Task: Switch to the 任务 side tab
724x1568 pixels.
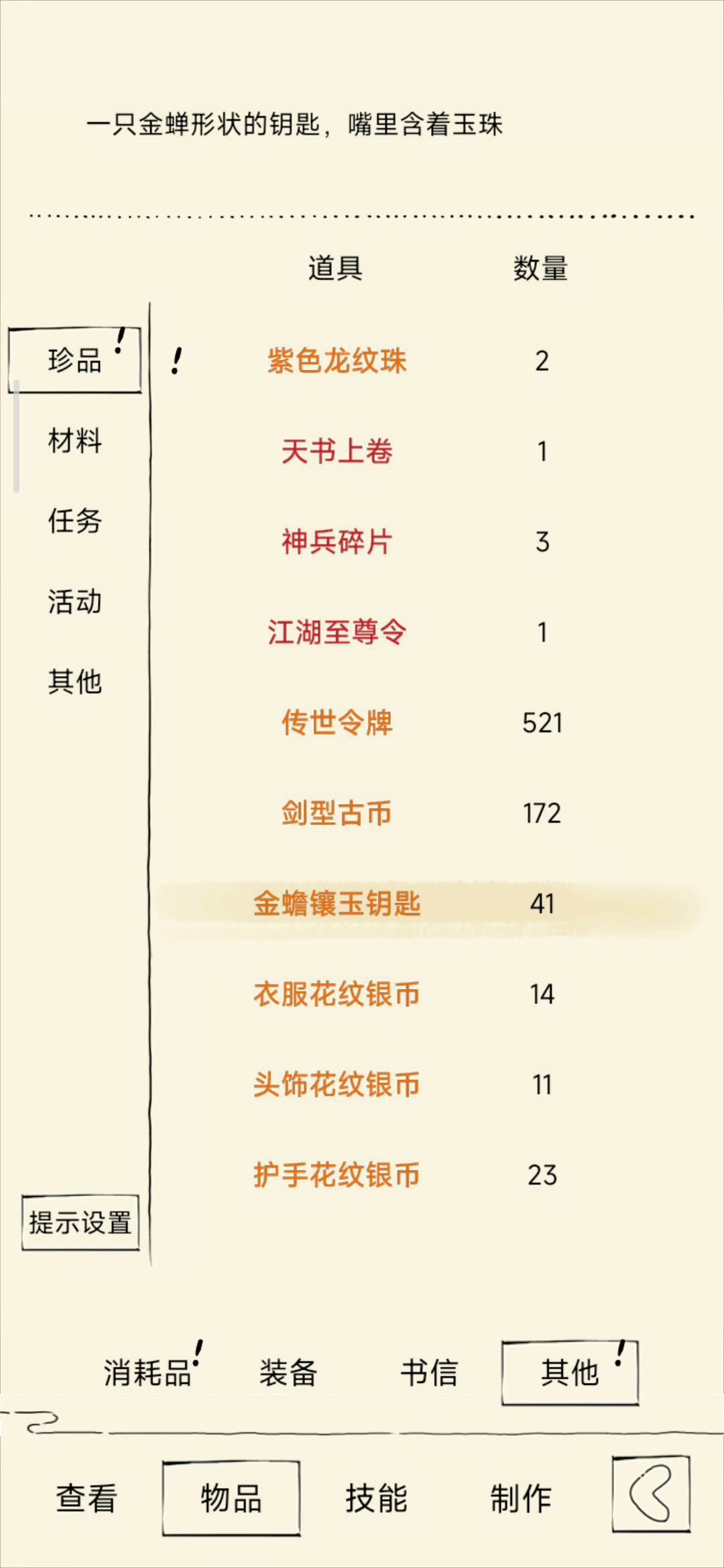Action: click(75, 521)
